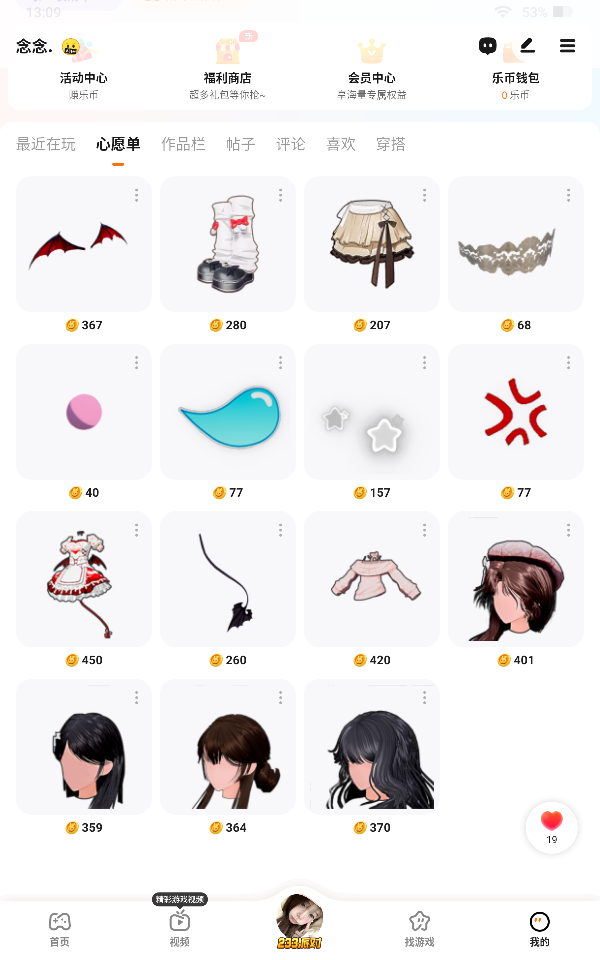The image size is (600, 960).
Task: Open 福利商店 welfare shop
Action: pos(227,68)
